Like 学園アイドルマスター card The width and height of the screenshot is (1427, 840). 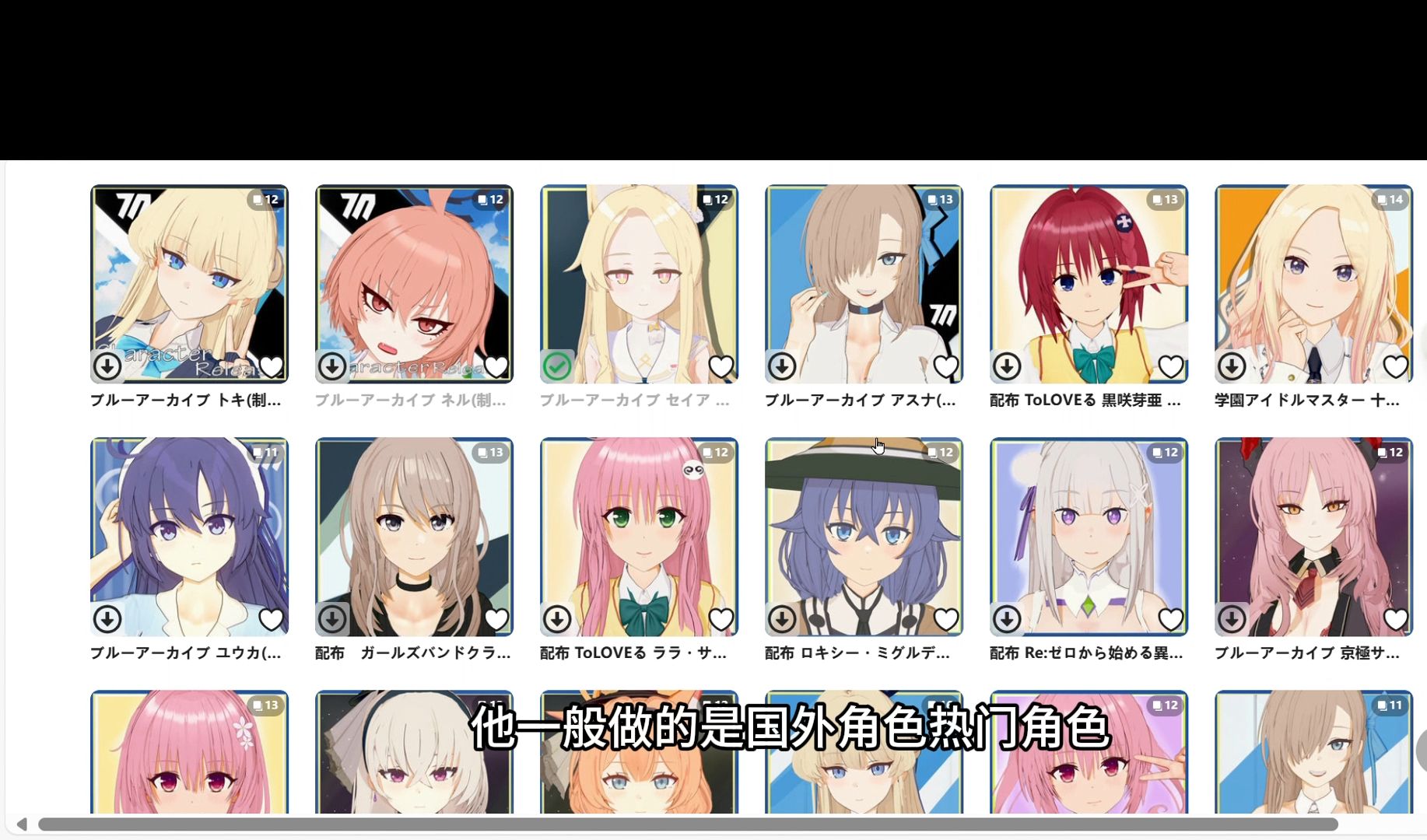1395,366
